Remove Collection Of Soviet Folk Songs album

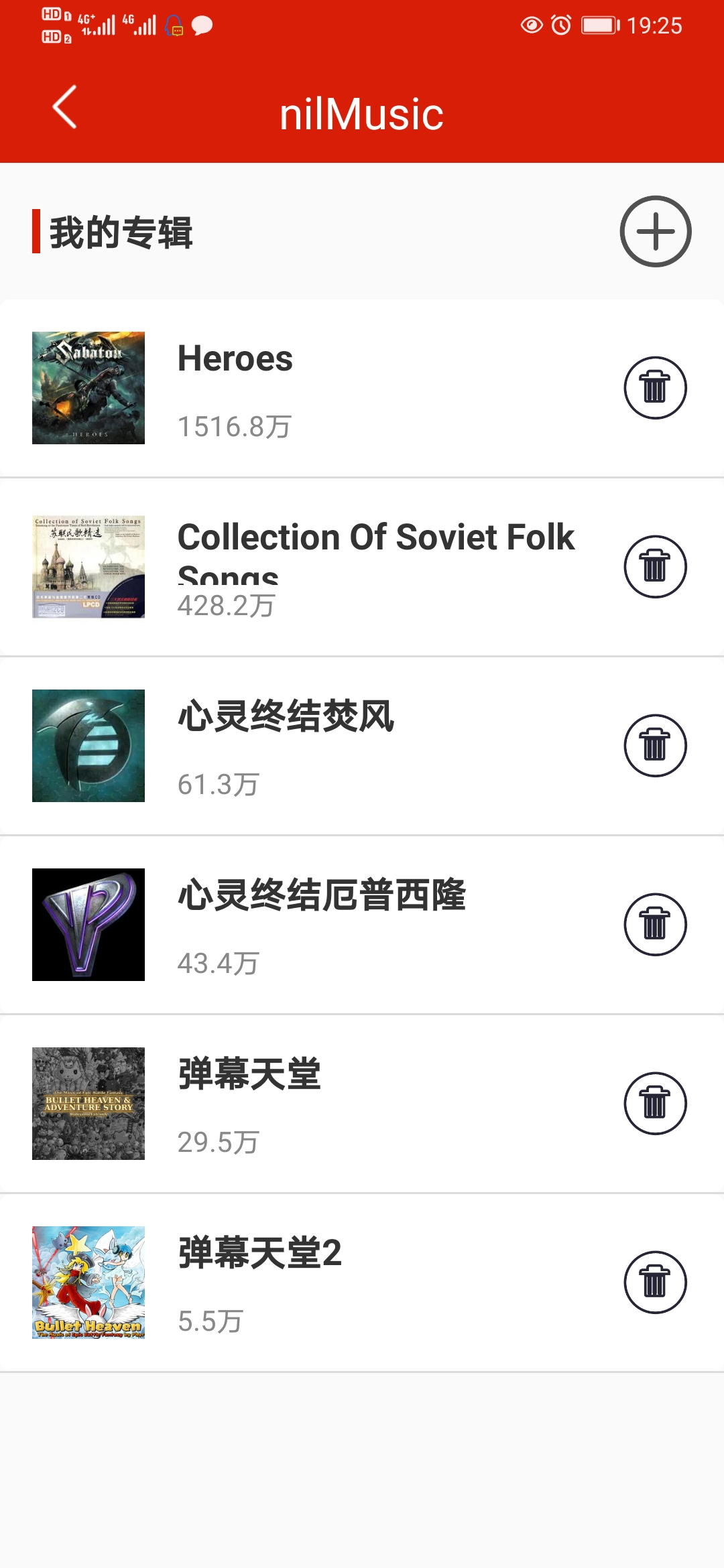[655, 567]
